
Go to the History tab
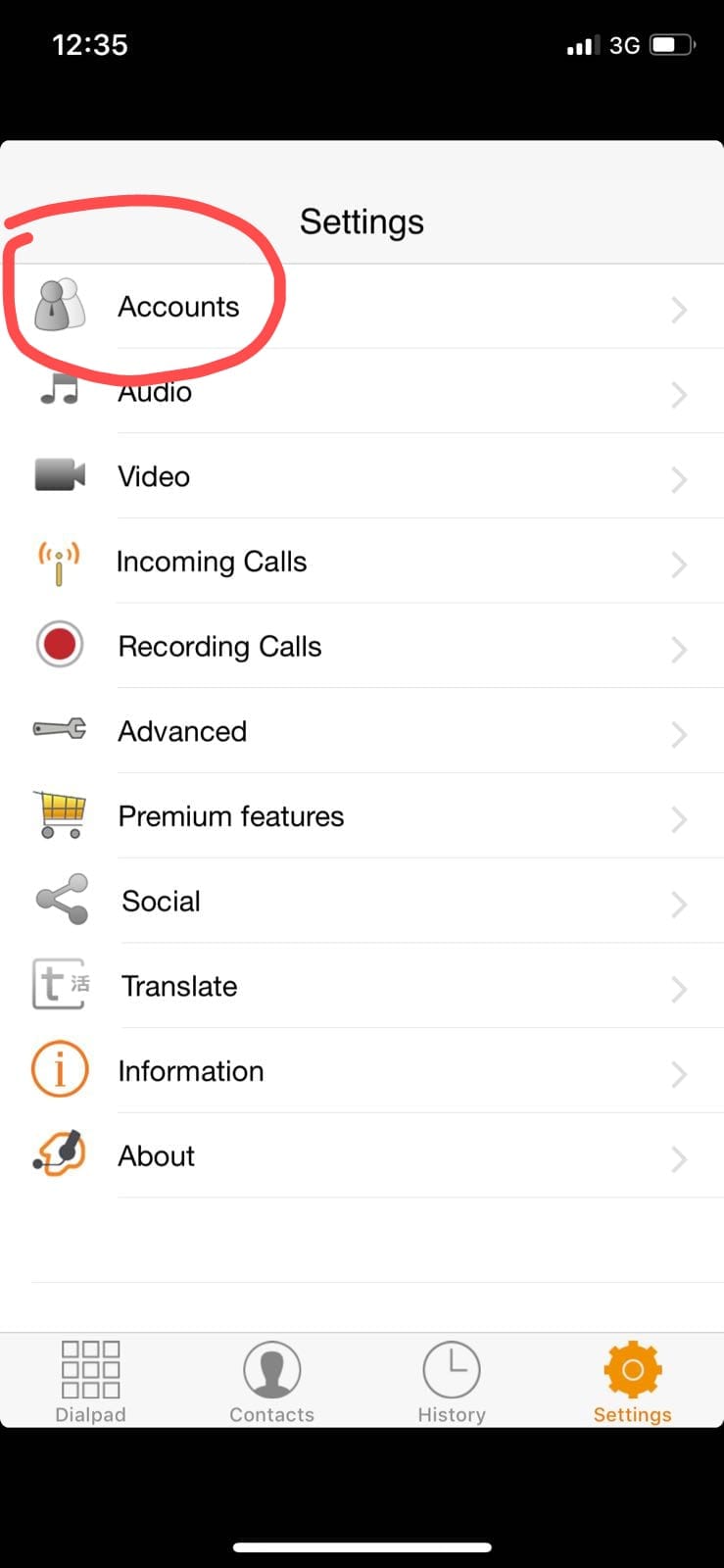pyautogui.click(x=452, y=1381)
